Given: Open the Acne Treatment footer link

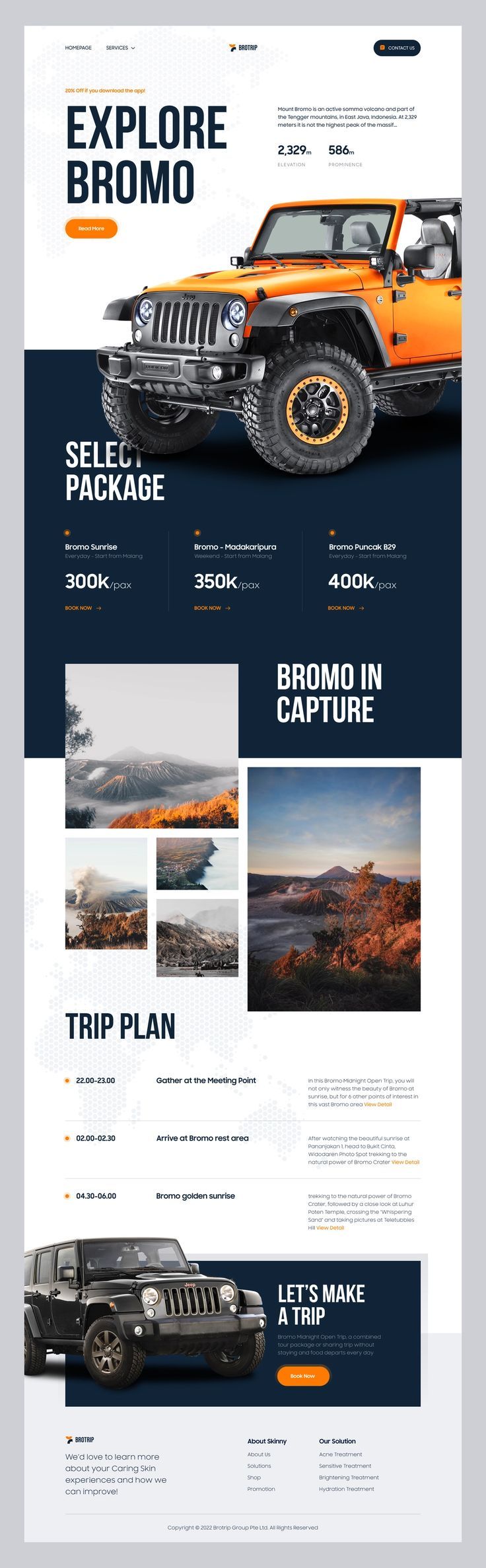Looking at the screenshot, I should (x=340, y=1454).
